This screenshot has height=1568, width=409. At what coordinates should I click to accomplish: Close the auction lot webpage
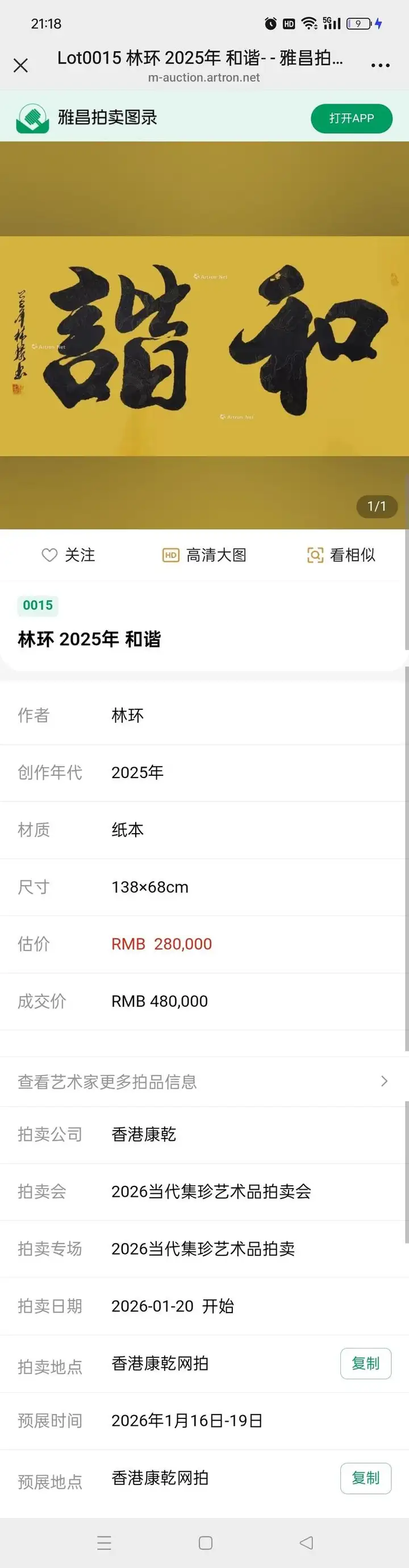coord(20,65)
